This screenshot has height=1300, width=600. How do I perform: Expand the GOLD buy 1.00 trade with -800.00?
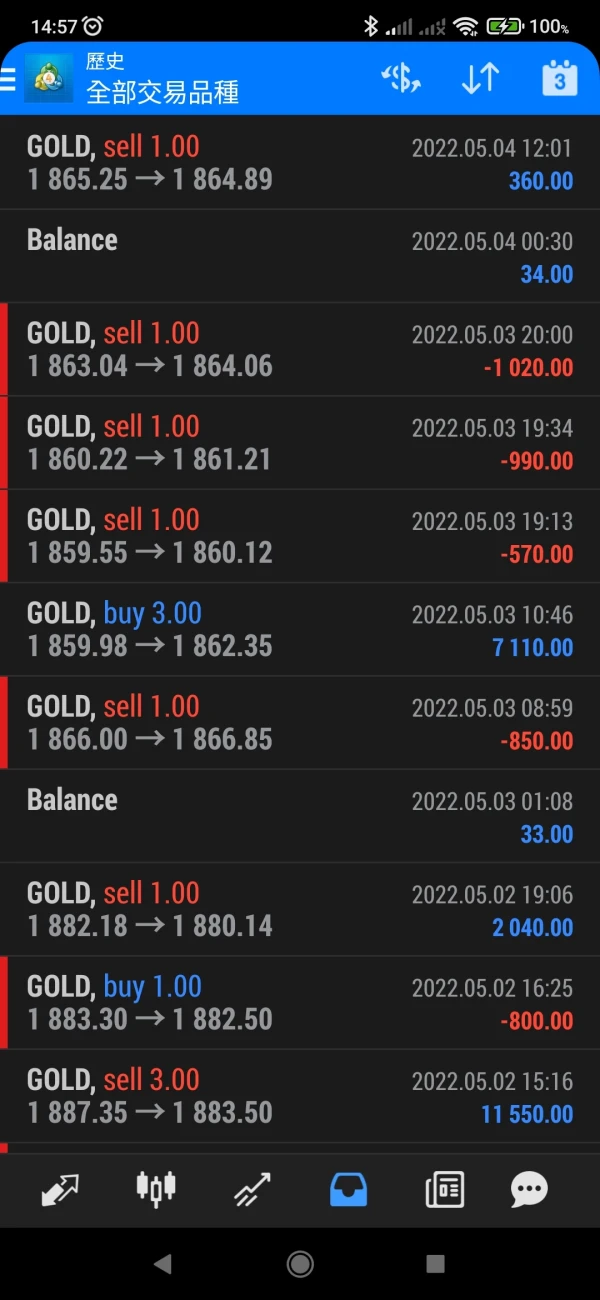pos(300,1003)
